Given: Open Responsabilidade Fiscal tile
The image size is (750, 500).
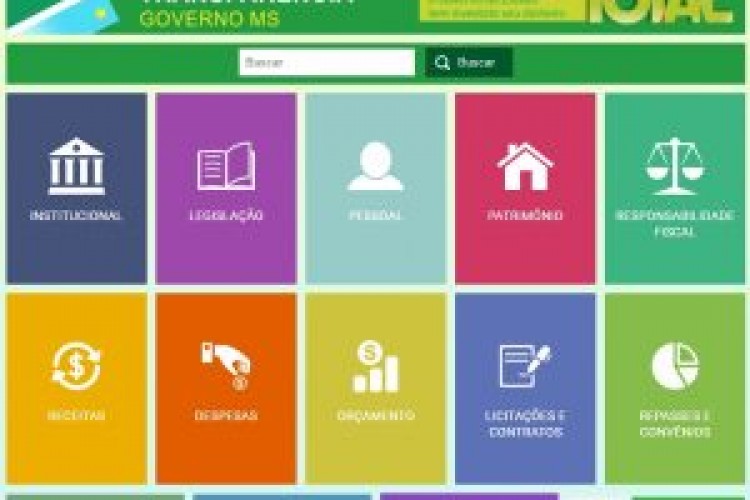Looking at the screenshot, I should 675,188.
